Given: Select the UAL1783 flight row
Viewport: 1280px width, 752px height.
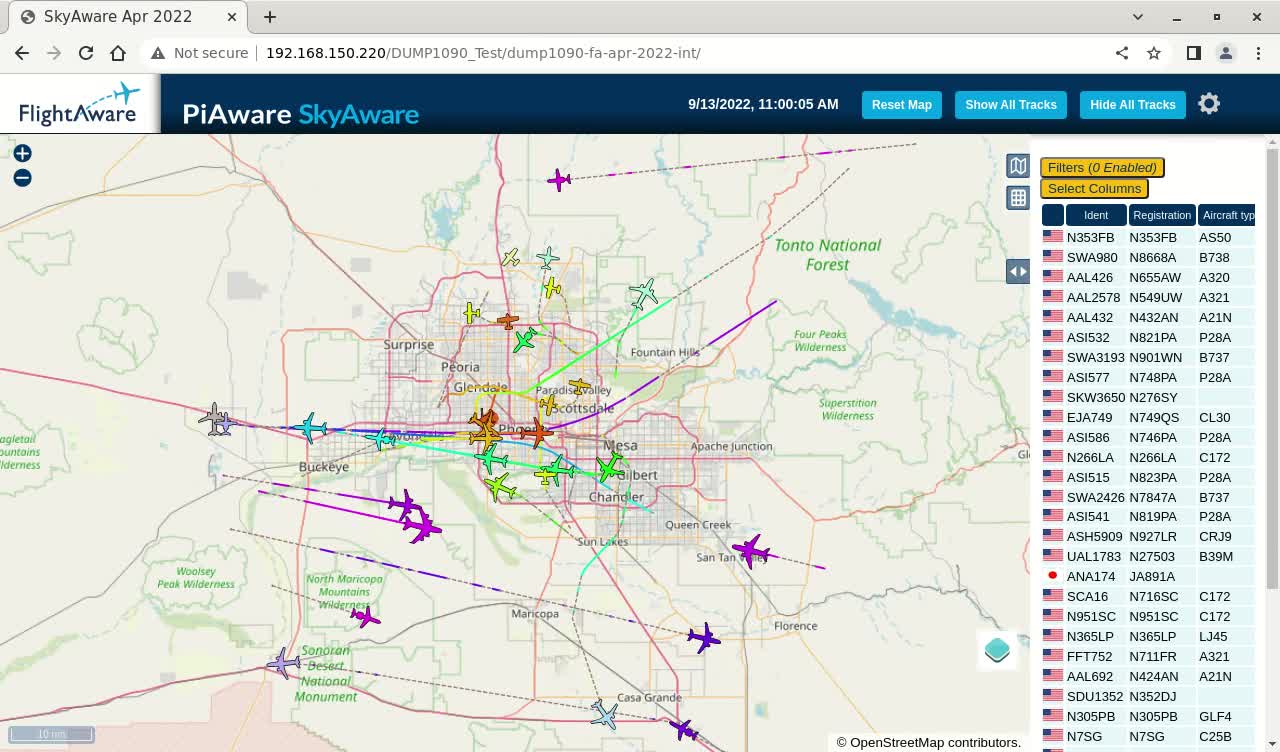Looking at the screenshot, I should pyautogui.click(x=1094, y=556).
